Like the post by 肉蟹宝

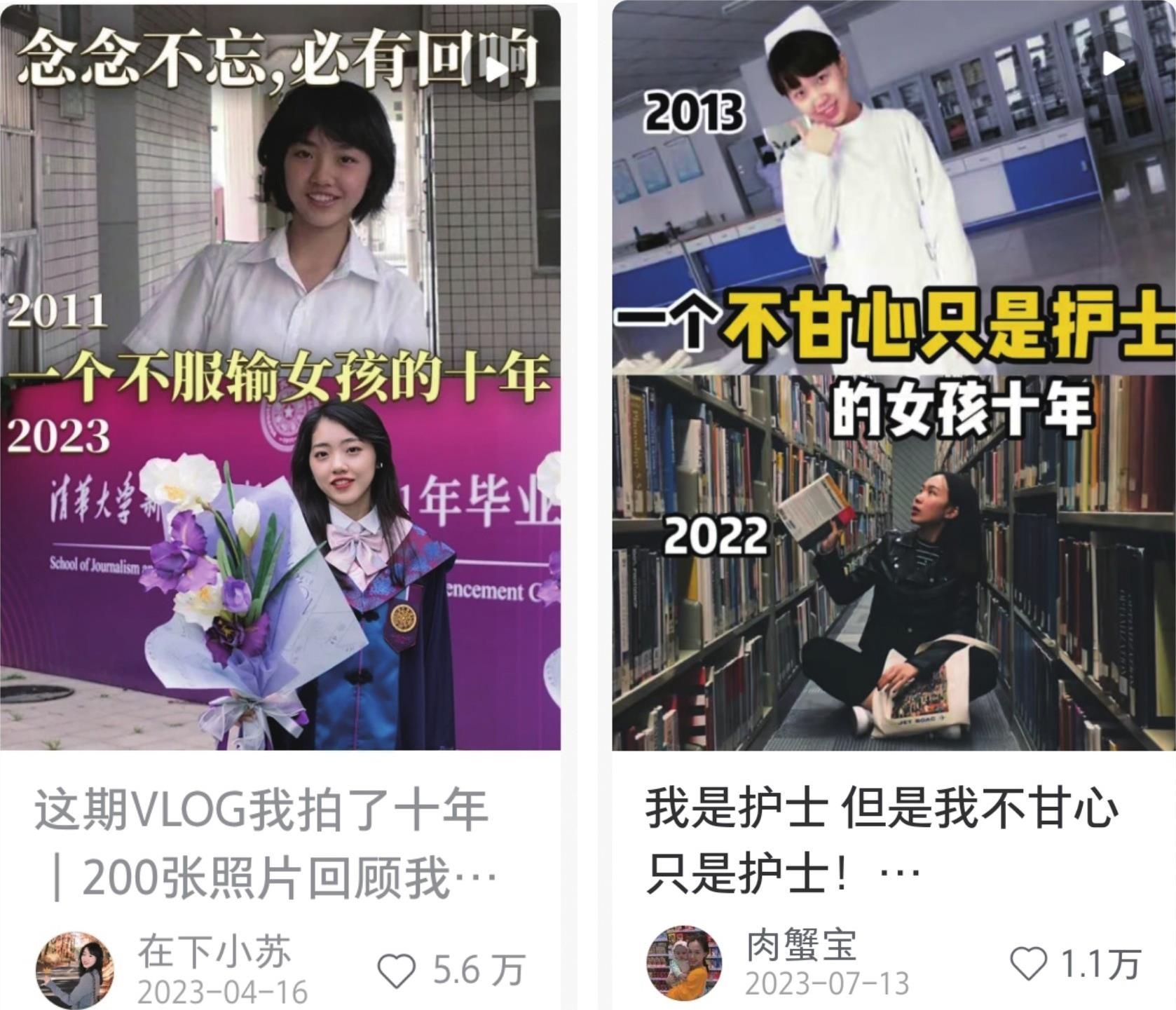pyautogui.click(x=1029, y=963)
